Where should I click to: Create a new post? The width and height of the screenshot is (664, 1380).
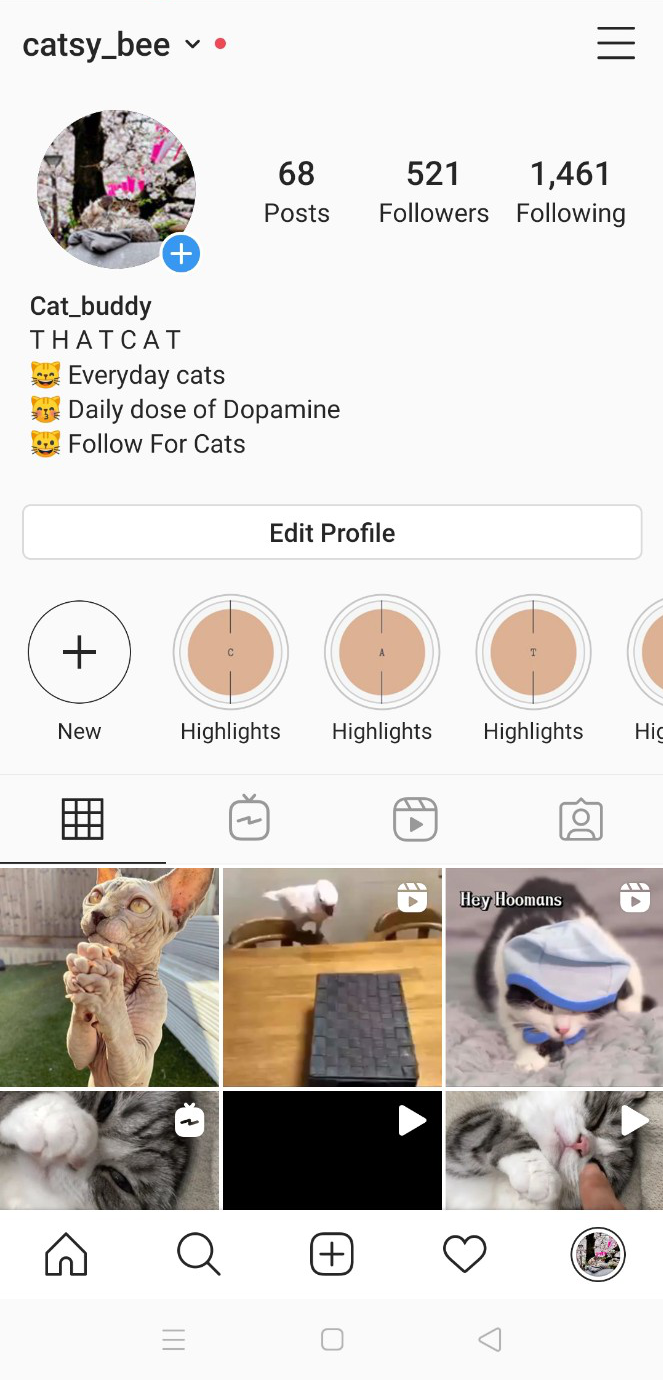pyautogui.click(x=332, y=1254)
